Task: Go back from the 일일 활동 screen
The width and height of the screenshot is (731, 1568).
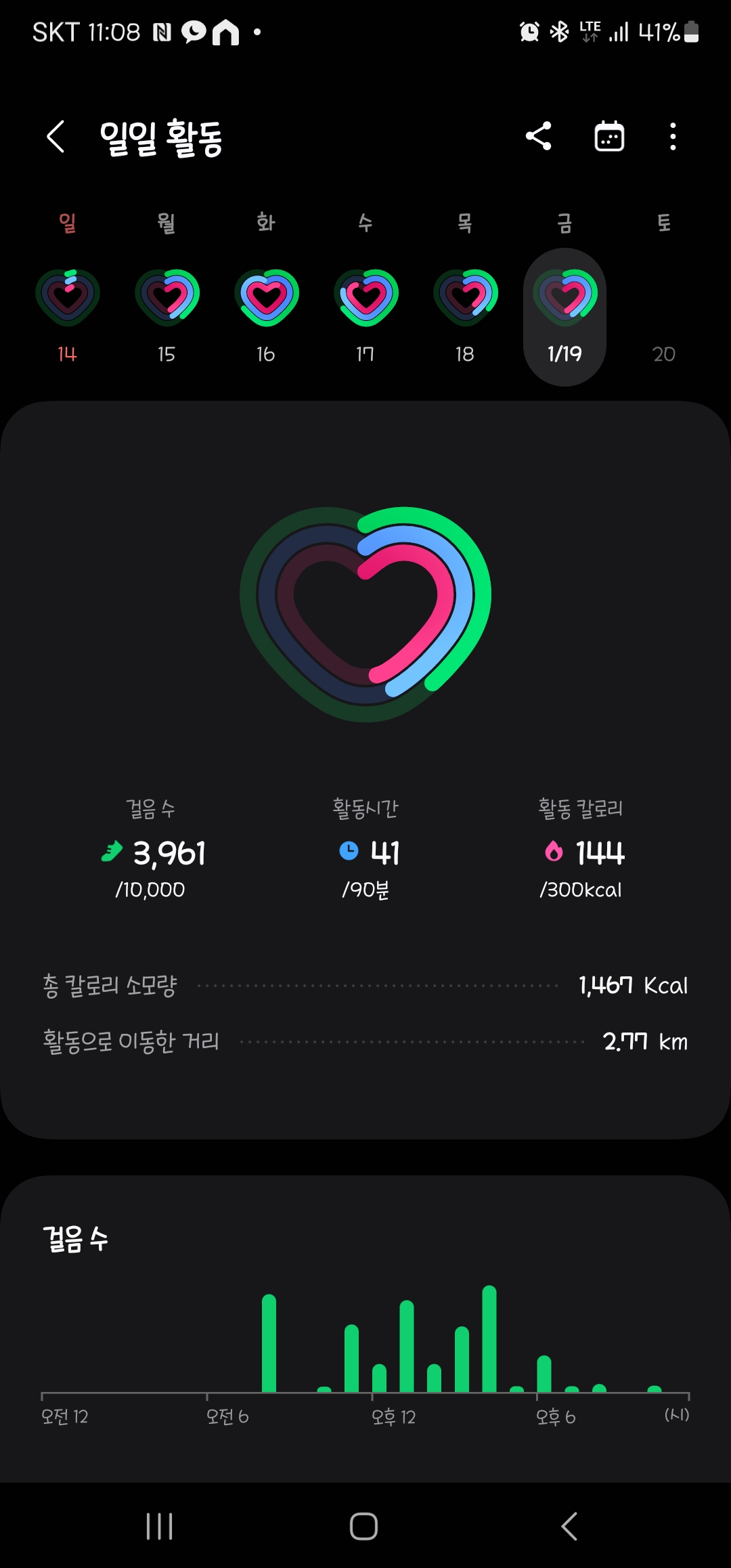Action: coord(56,137)
